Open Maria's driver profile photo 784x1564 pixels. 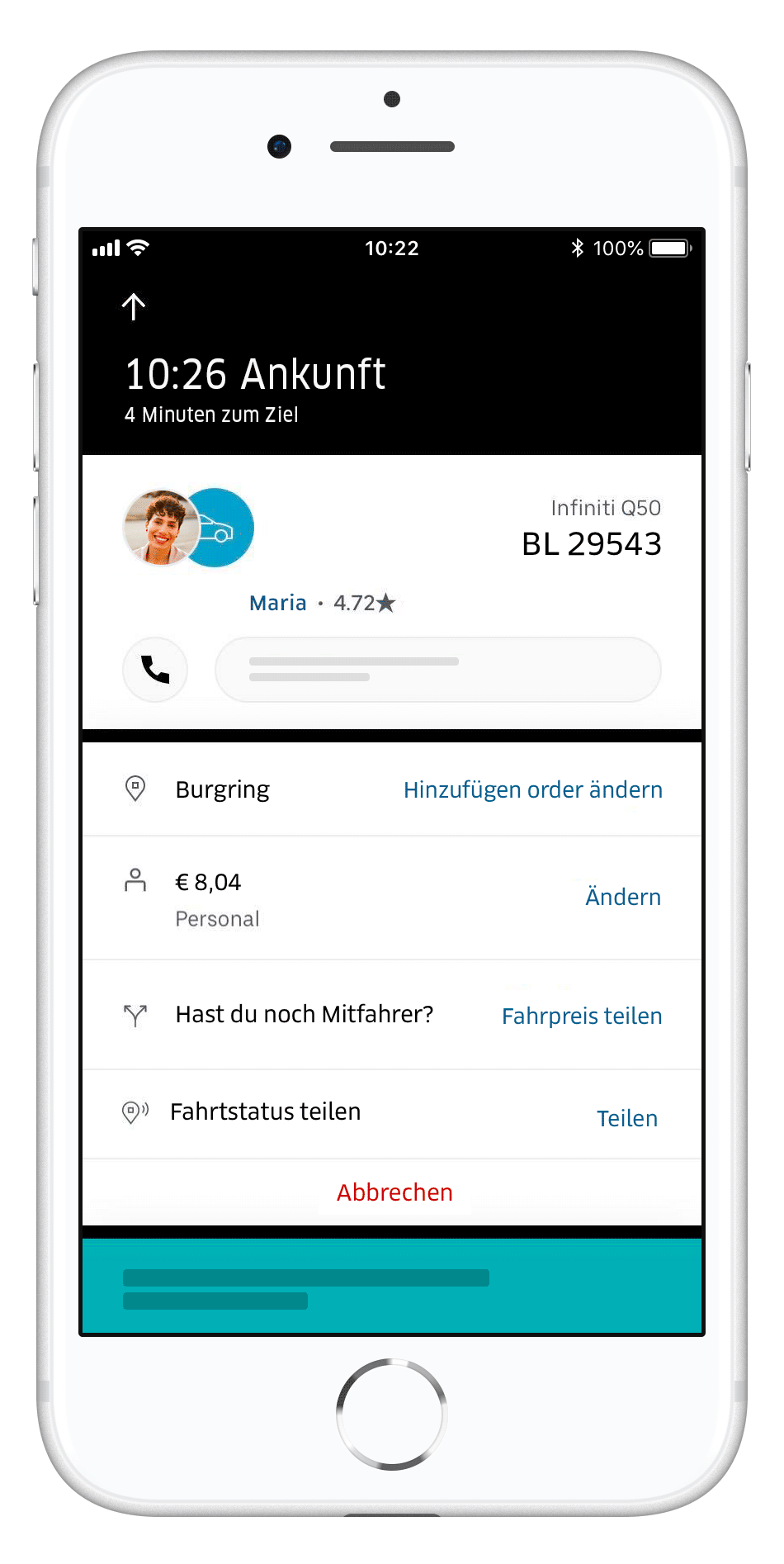click(x=161, y=528)
